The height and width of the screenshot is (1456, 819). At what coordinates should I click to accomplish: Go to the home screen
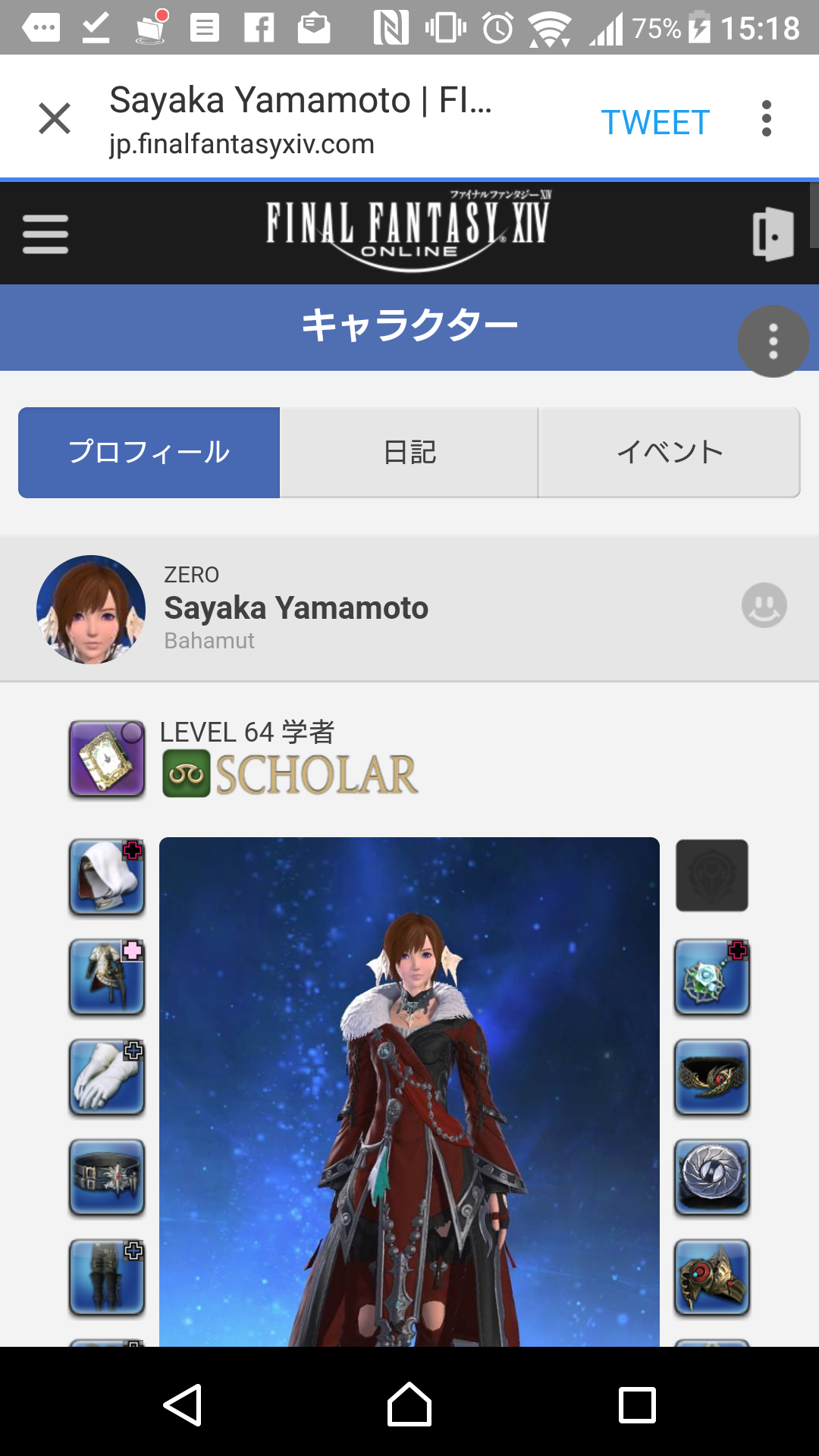click(x=409, y=1404)
